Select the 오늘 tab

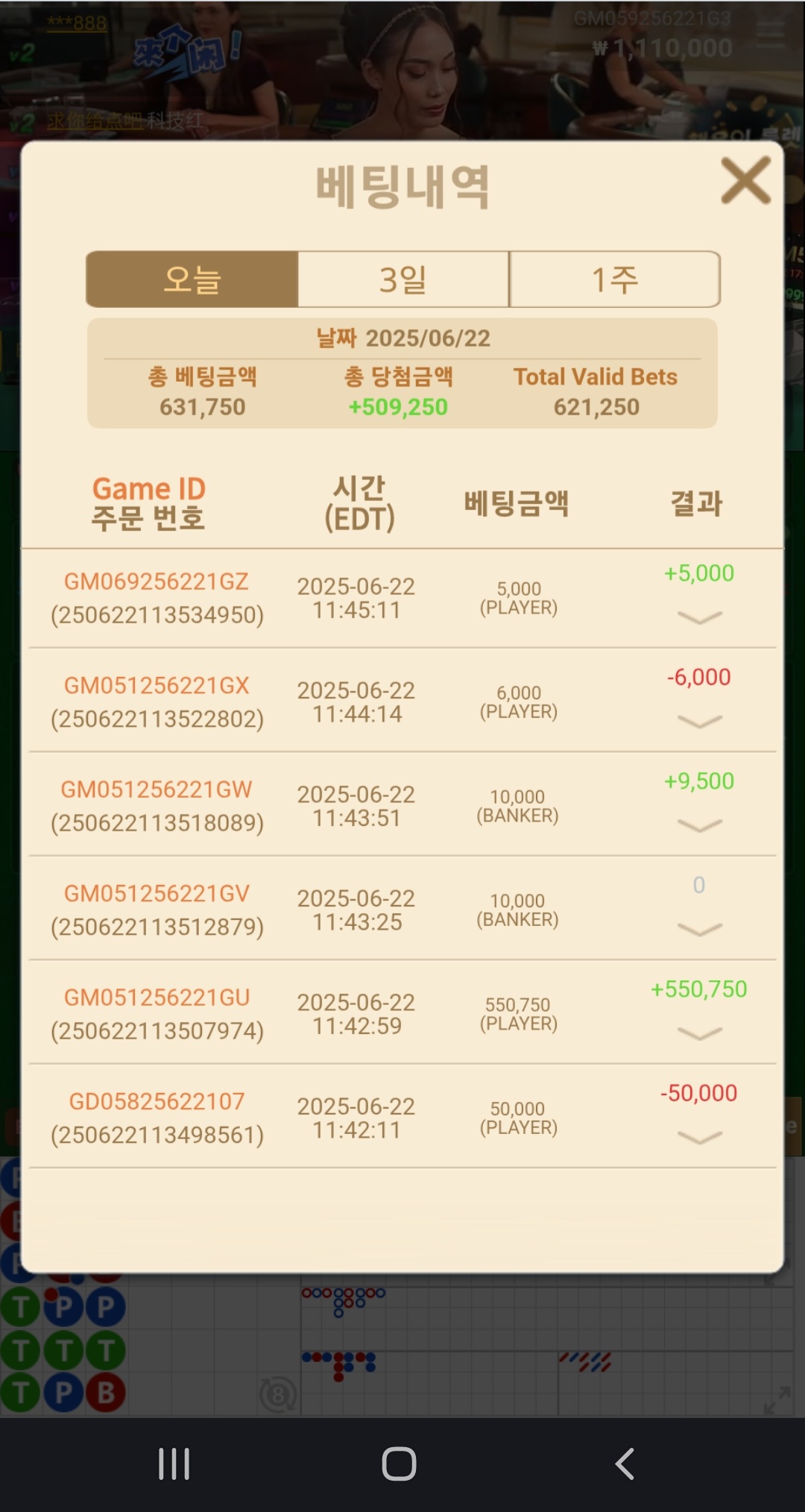click(192, 280)
